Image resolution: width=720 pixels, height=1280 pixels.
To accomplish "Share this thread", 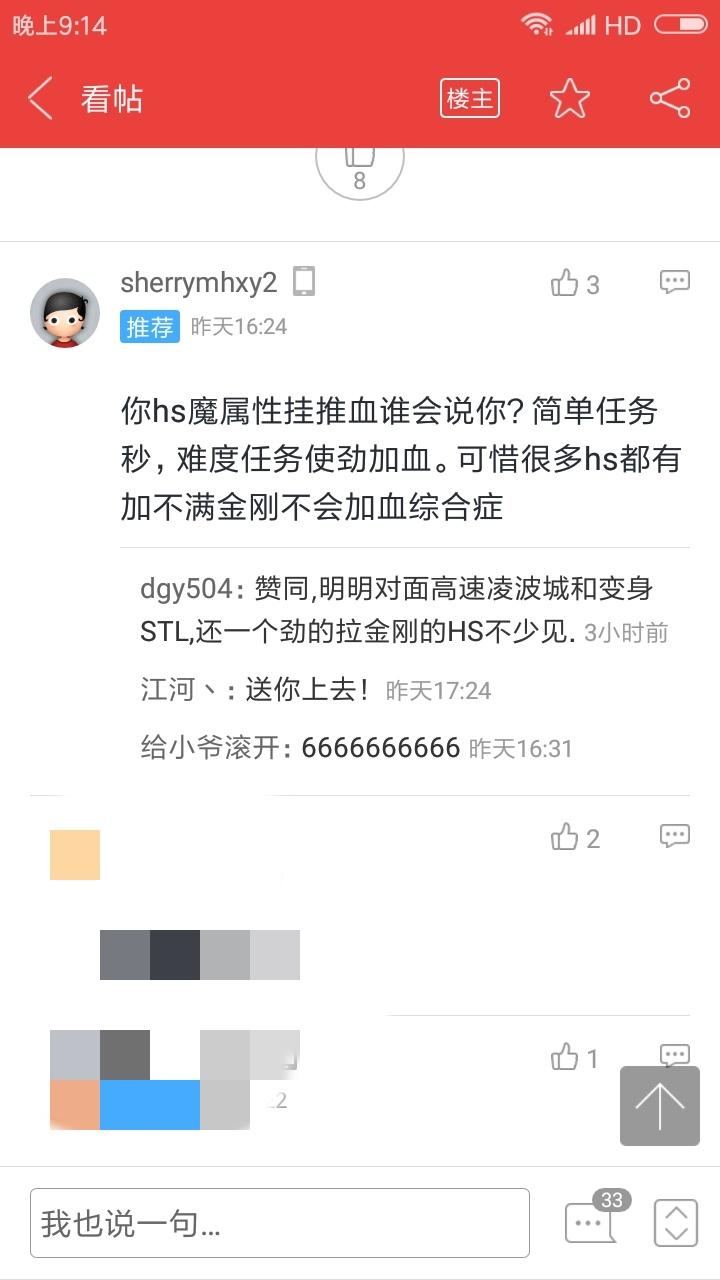I will tap(670, 99).
